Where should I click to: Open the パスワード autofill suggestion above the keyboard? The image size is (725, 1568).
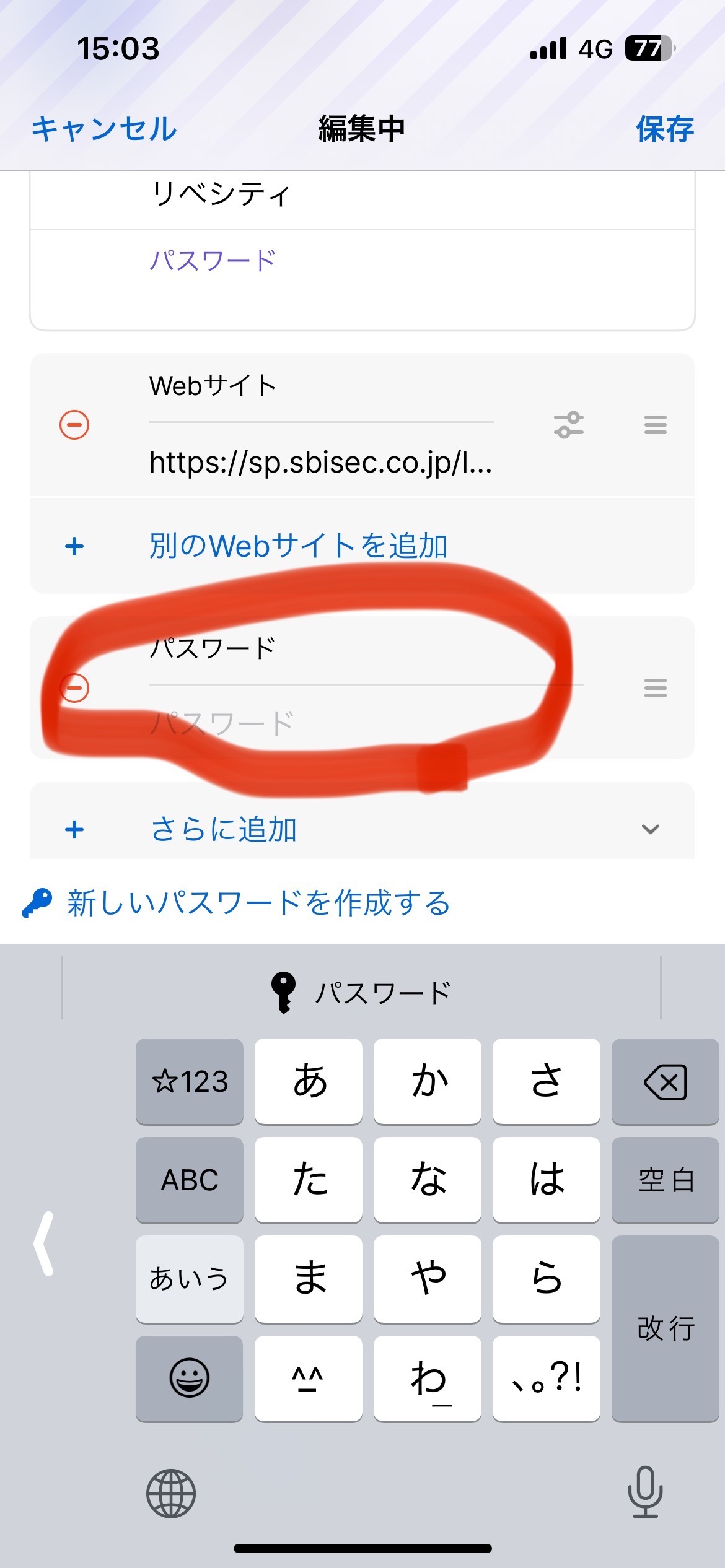[x=362, y=993]
